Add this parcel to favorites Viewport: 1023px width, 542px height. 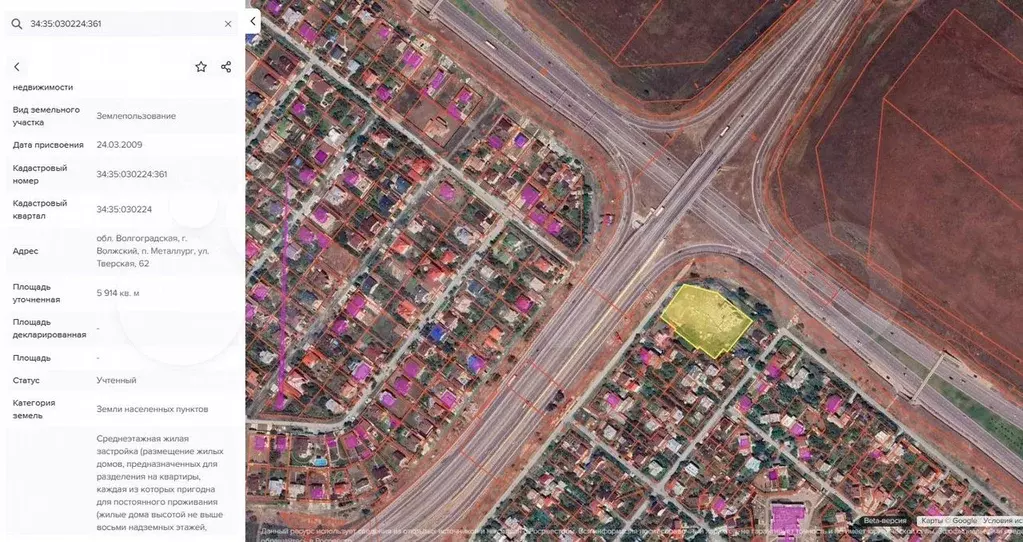click(x=201, y=67)
